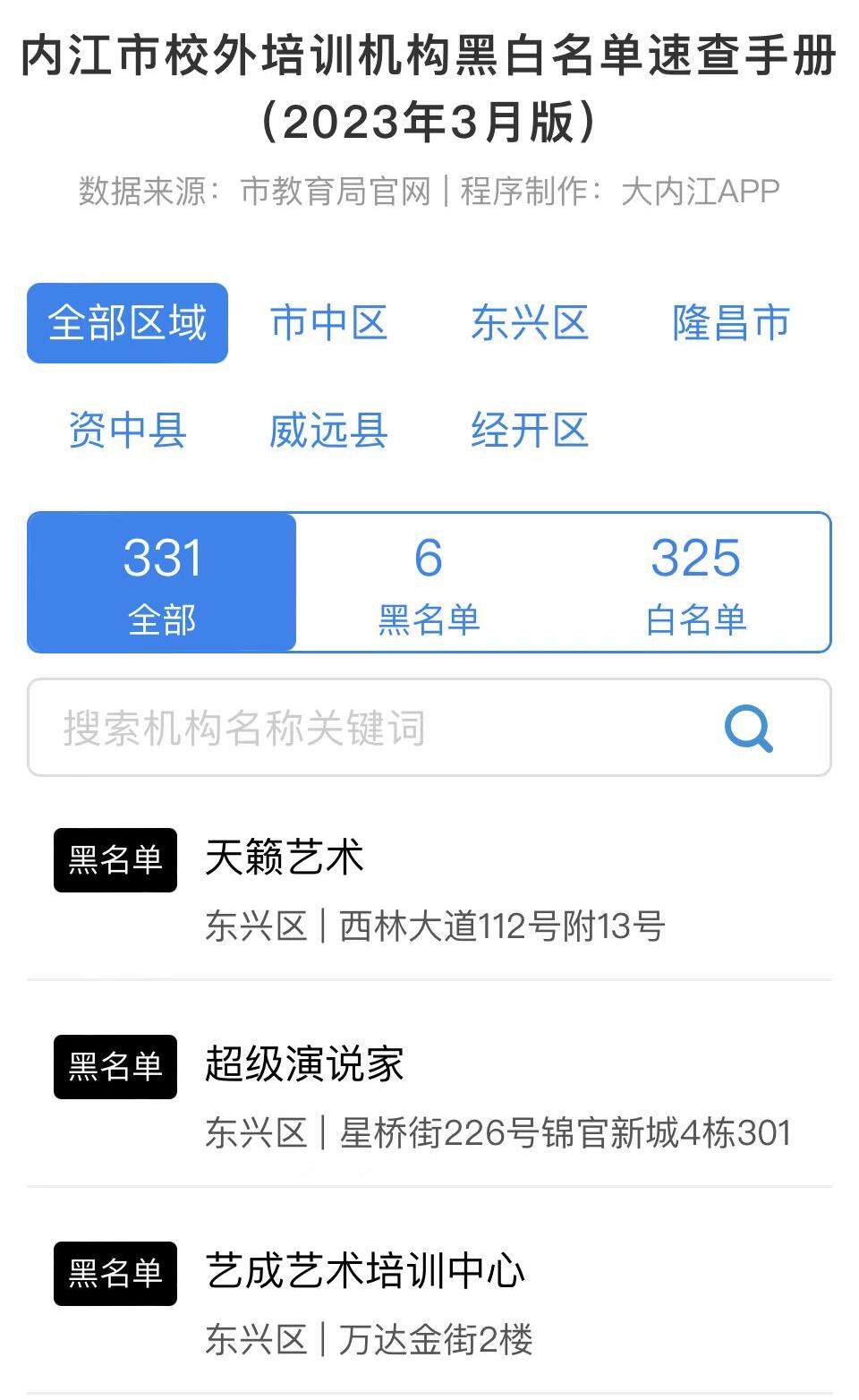Image resolution: width=859 pixels, height=1400 pixels.
Task: Show 隆昌市 institutions
Action: click(x=731, y=323)
